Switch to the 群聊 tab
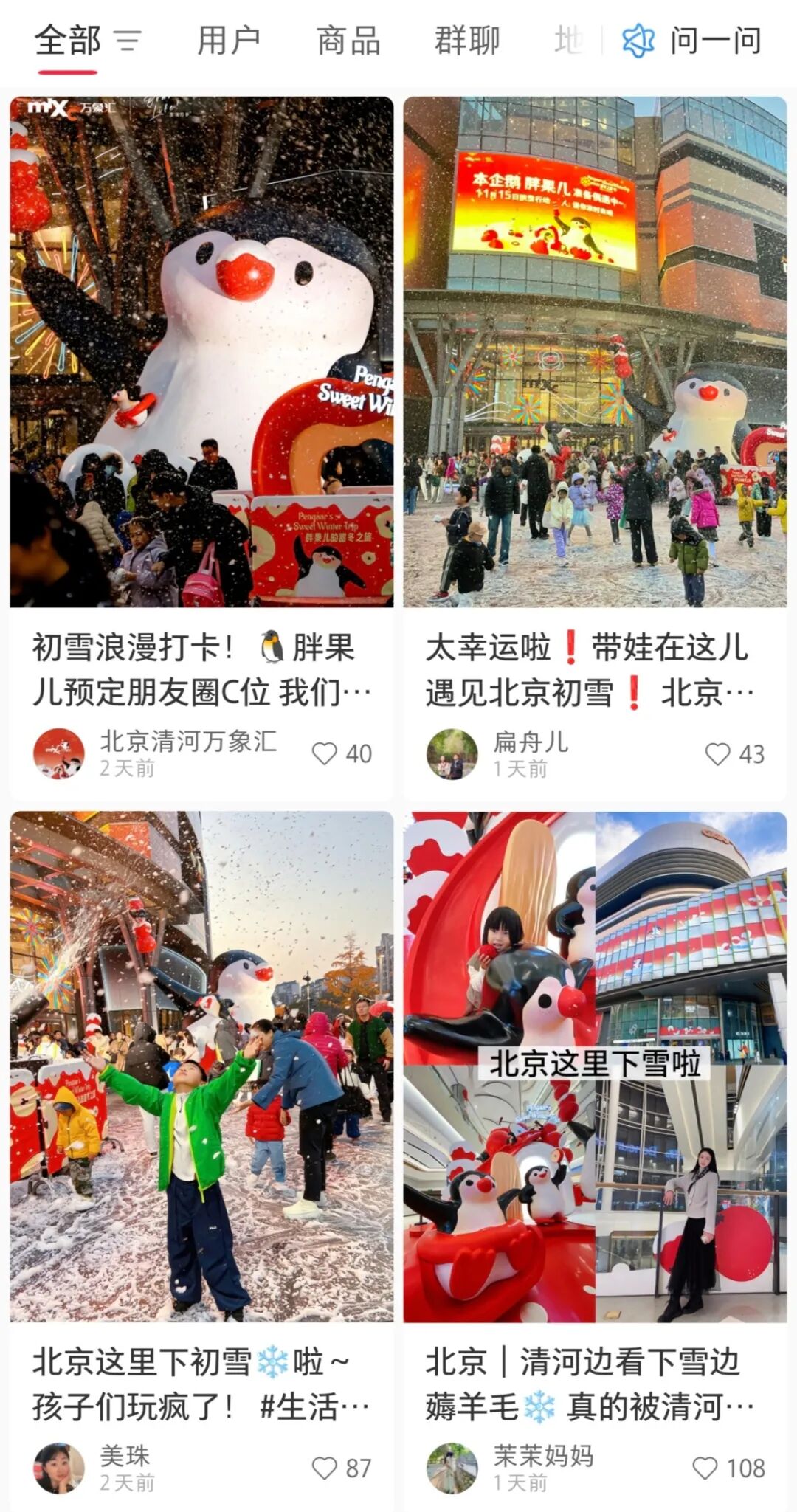 pos(467,41)
